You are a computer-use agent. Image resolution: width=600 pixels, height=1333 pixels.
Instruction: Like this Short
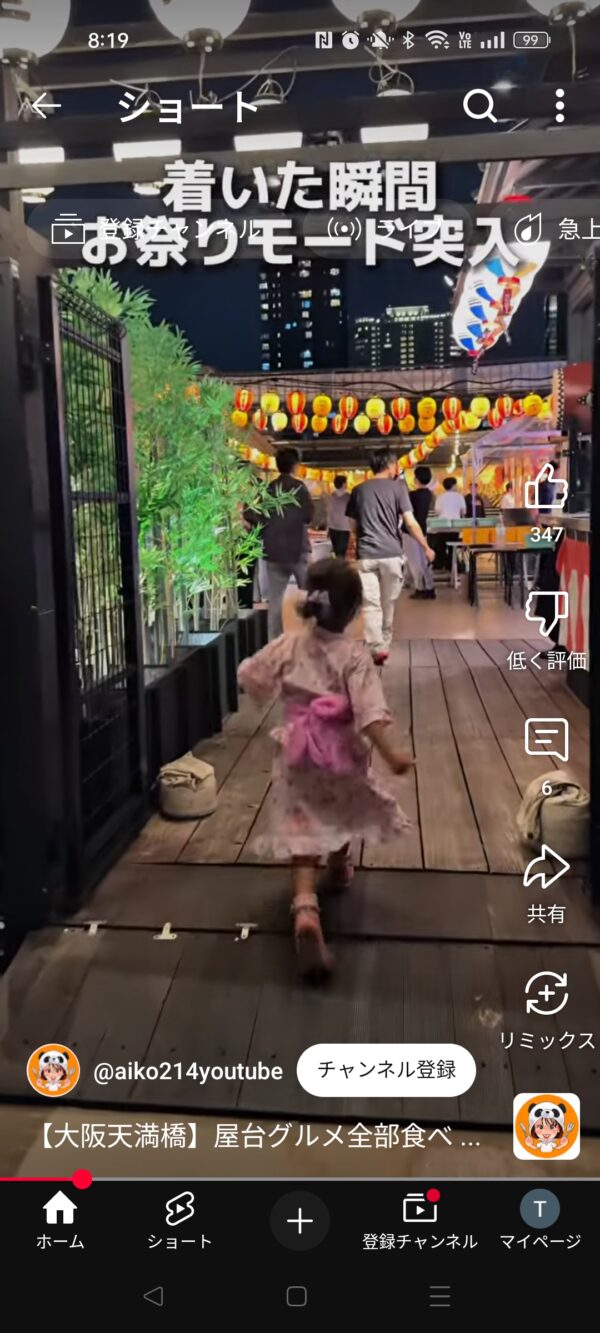click(546, 490)
